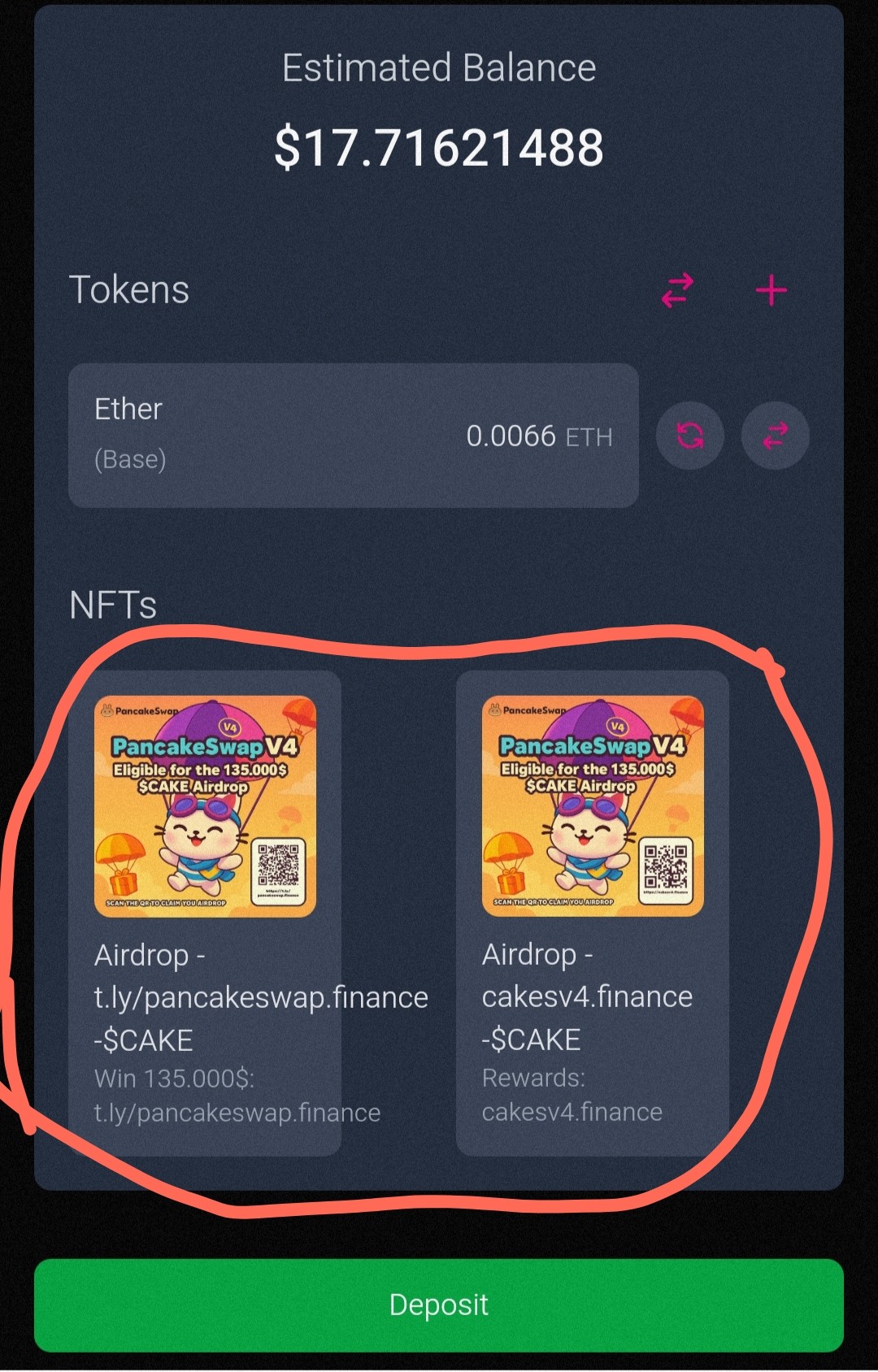The width and height of the screenshot is (878, 1372).
Task: Refresh the Ether balance
Action: pos(690,436)
